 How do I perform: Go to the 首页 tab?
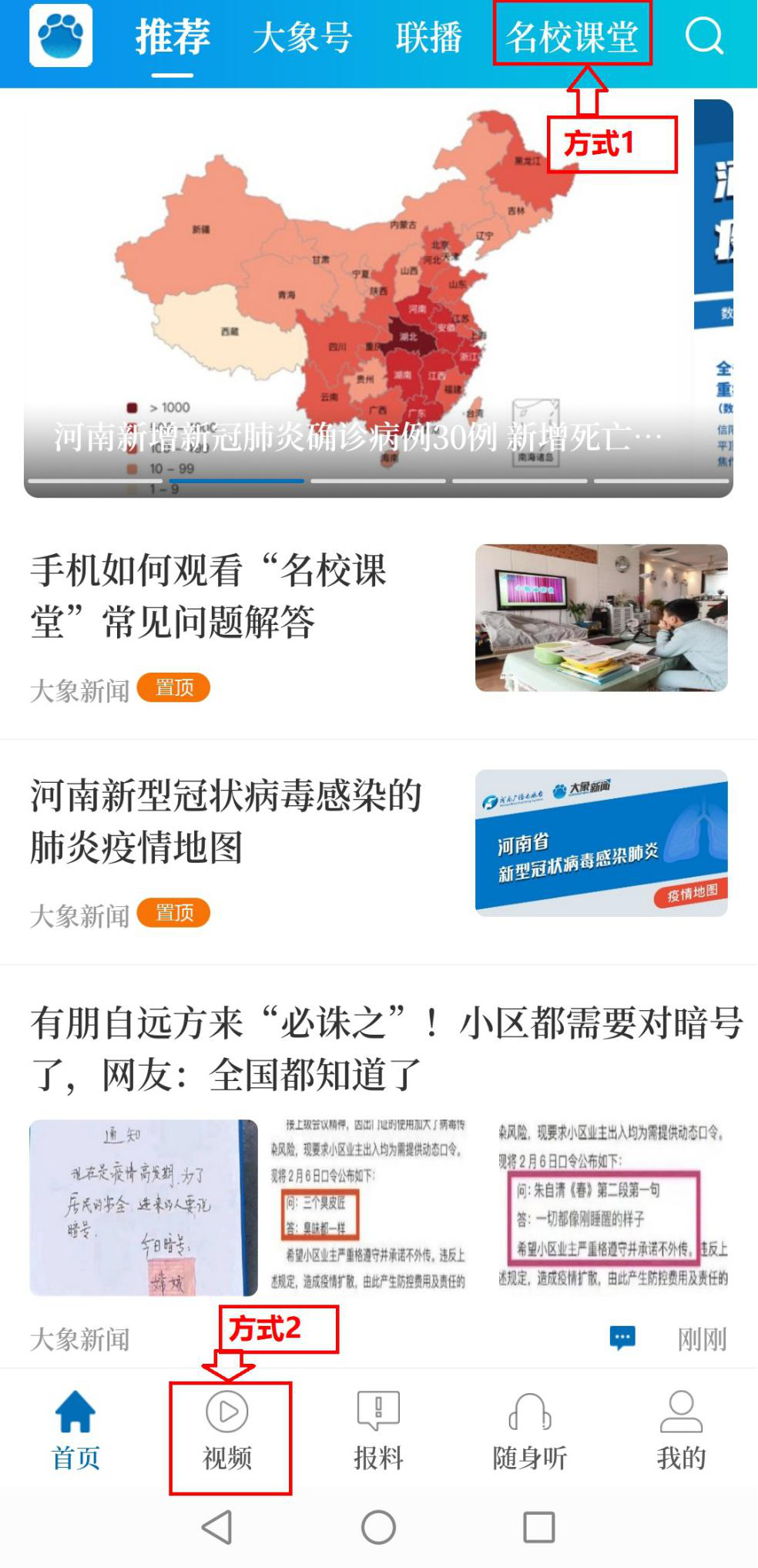[x=75, y=1431]
